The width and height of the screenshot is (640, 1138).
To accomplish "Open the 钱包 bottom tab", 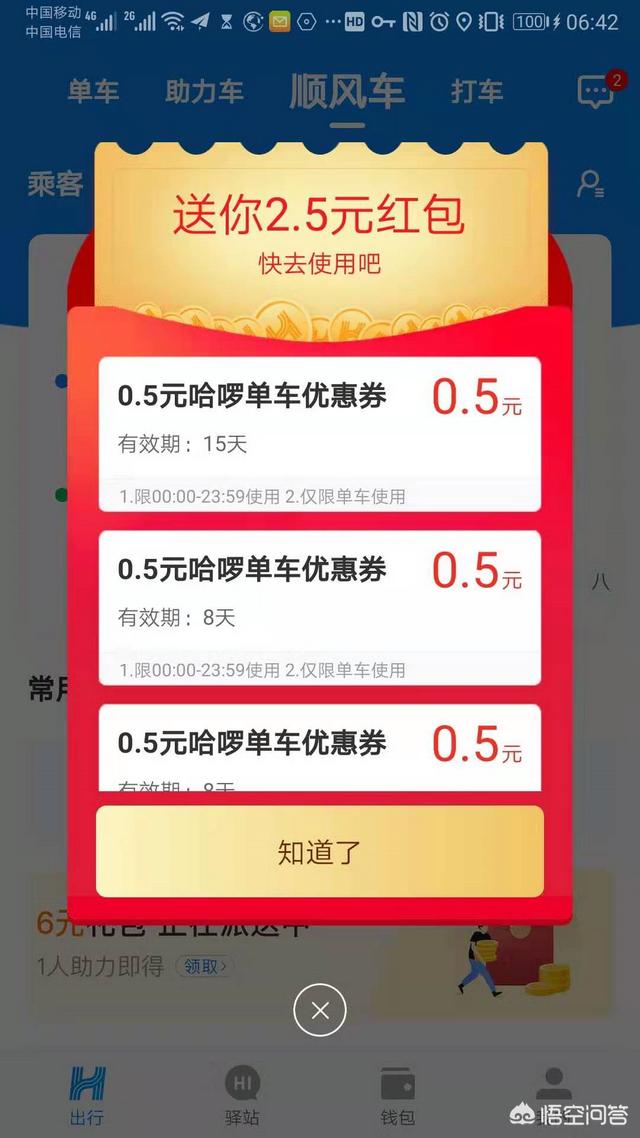I will click(x=397, y=1095).
